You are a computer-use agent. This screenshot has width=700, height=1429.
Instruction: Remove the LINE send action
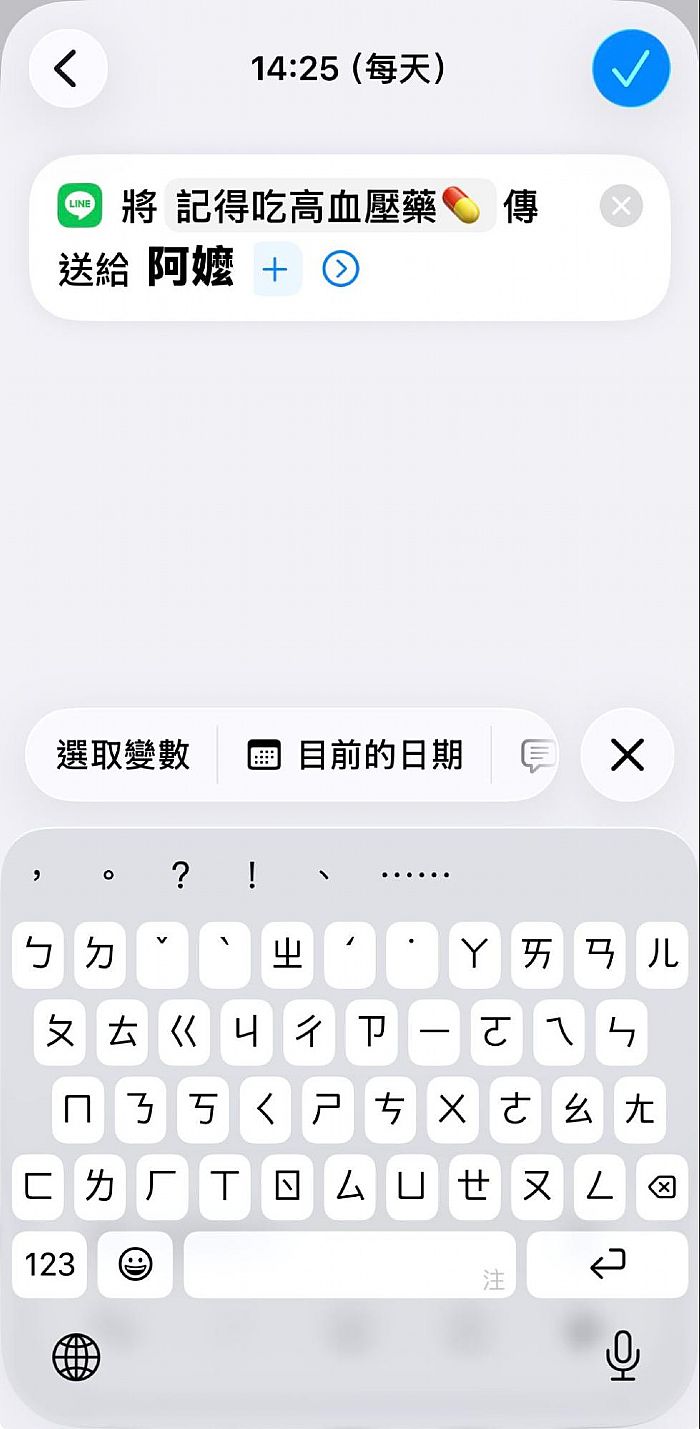(x=621, y=207)
